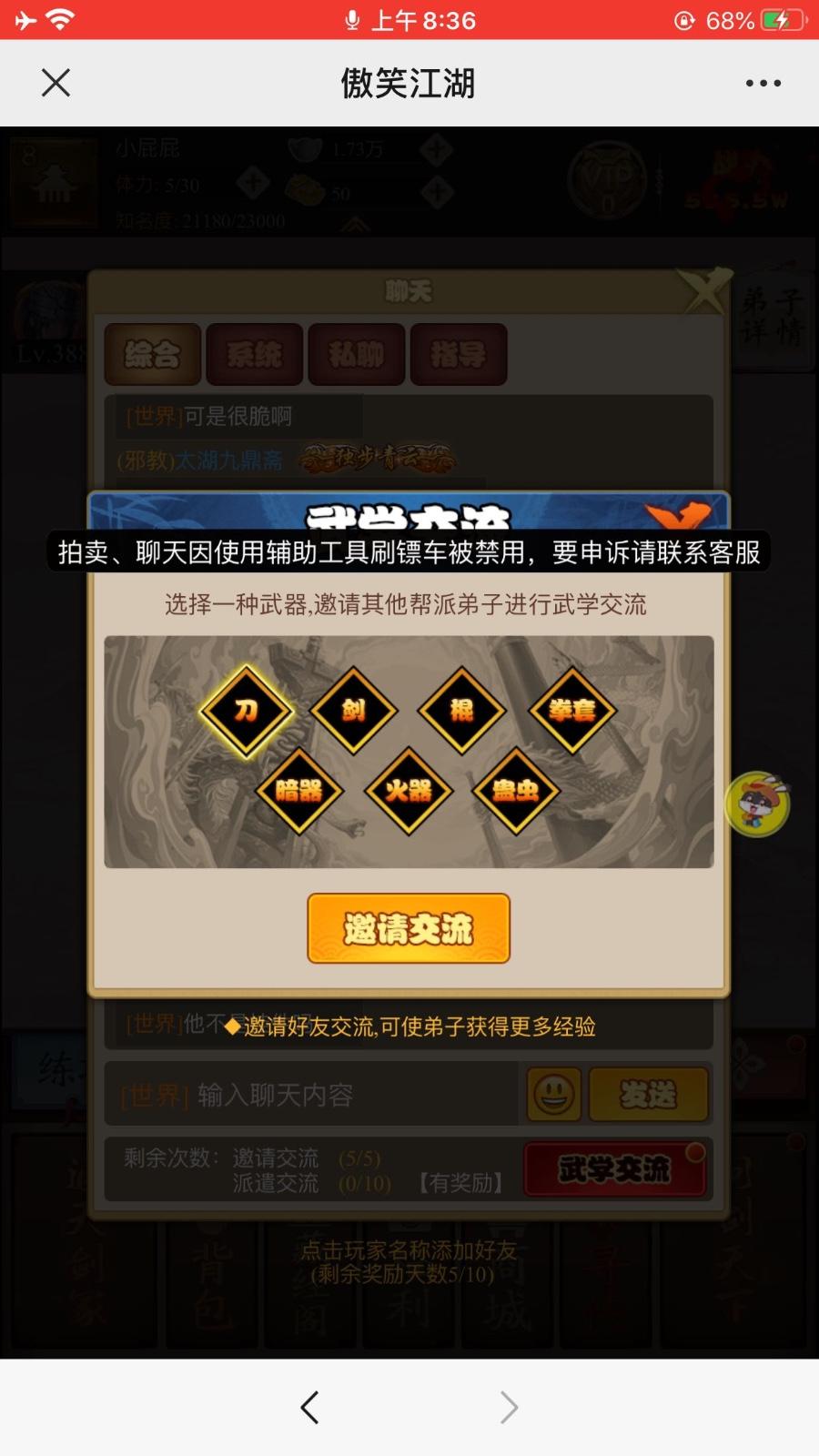Image resolution: width=819 pixels, height=1456 pixels.
Task: Close the 傲笑江湖 webview page
Action: (56, 83)
